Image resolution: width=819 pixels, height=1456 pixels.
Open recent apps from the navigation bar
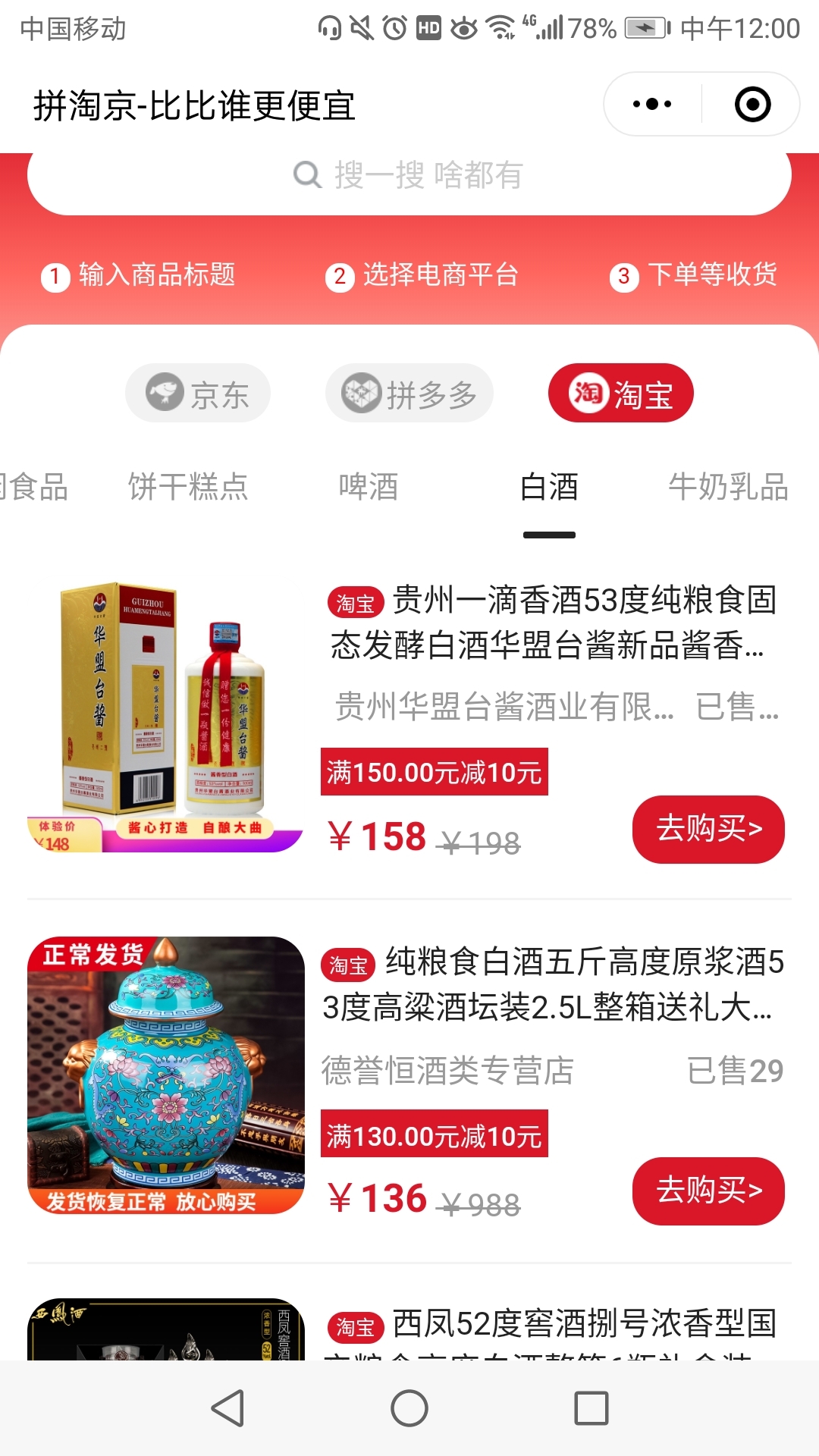point(591,1408)
